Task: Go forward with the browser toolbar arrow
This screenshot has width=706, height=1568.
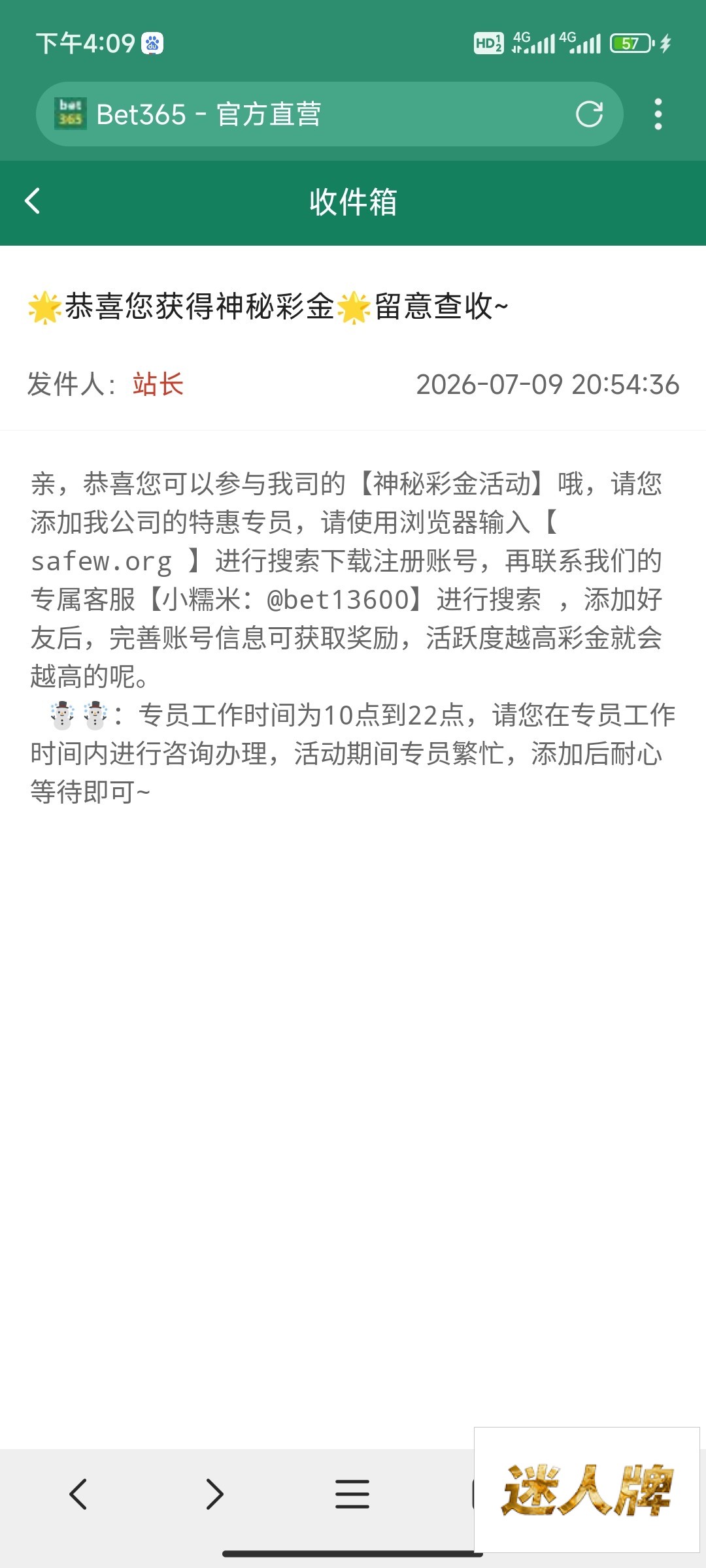Action: pos(215,1494)
